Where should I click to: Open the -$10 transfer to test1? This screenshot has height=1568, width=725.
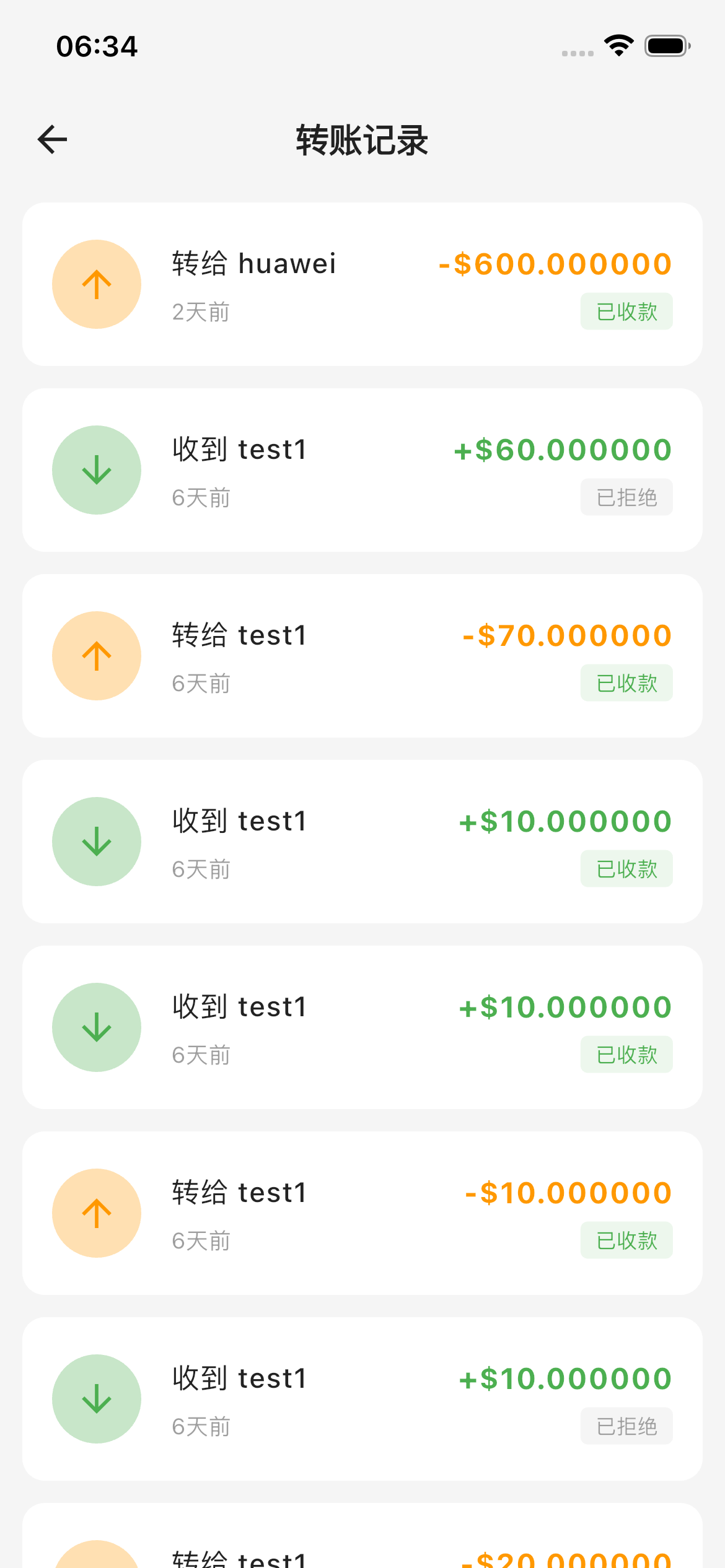click(x=362, y=1213)
